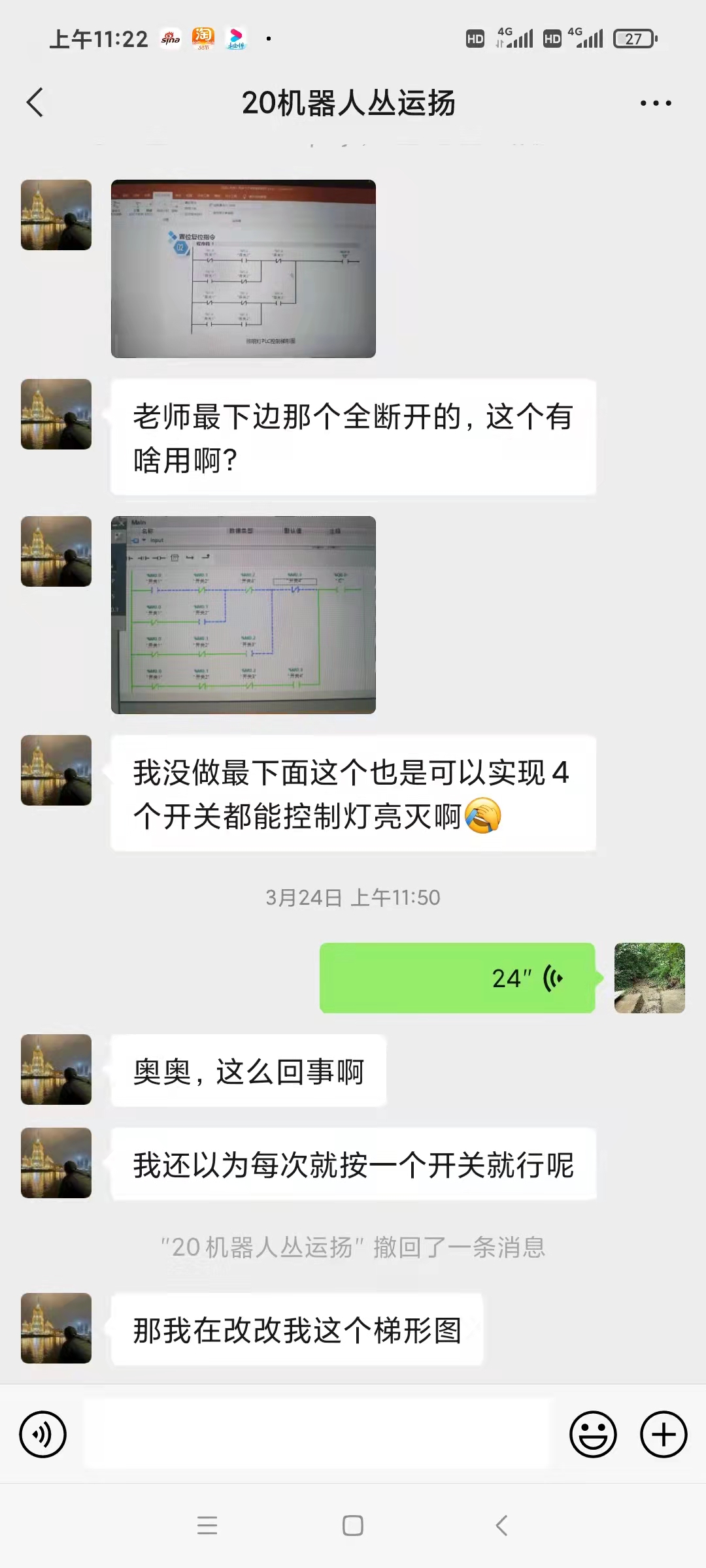The height and width of the screenshot is (1568, 706).
Task: Open system recent apps menu
Action: point(207,1526)
